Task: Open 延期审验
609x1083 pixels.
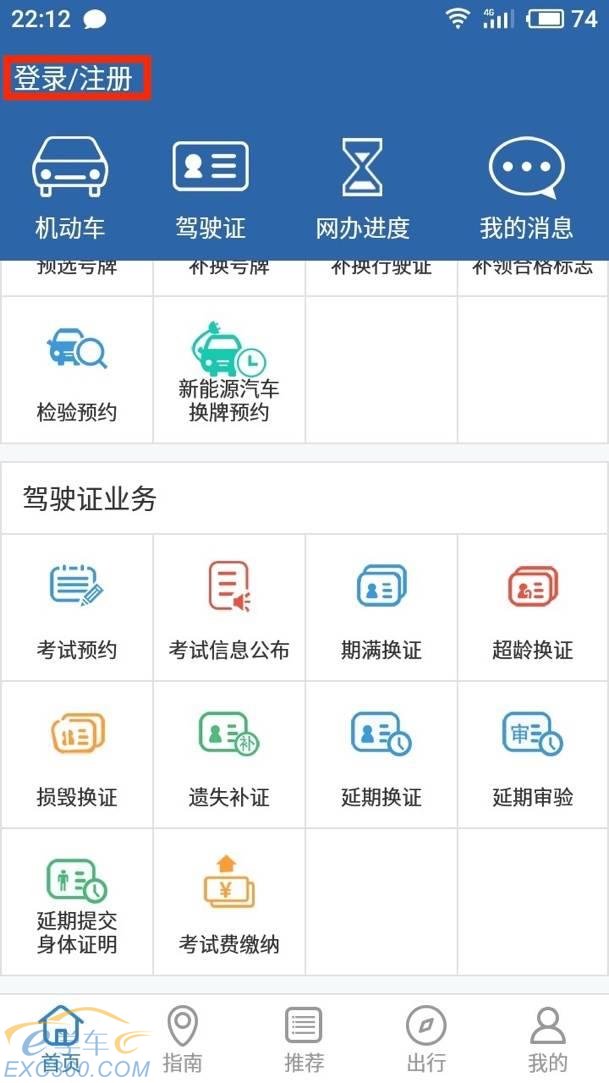Action: pyautogui.click(x=532, y=755)
